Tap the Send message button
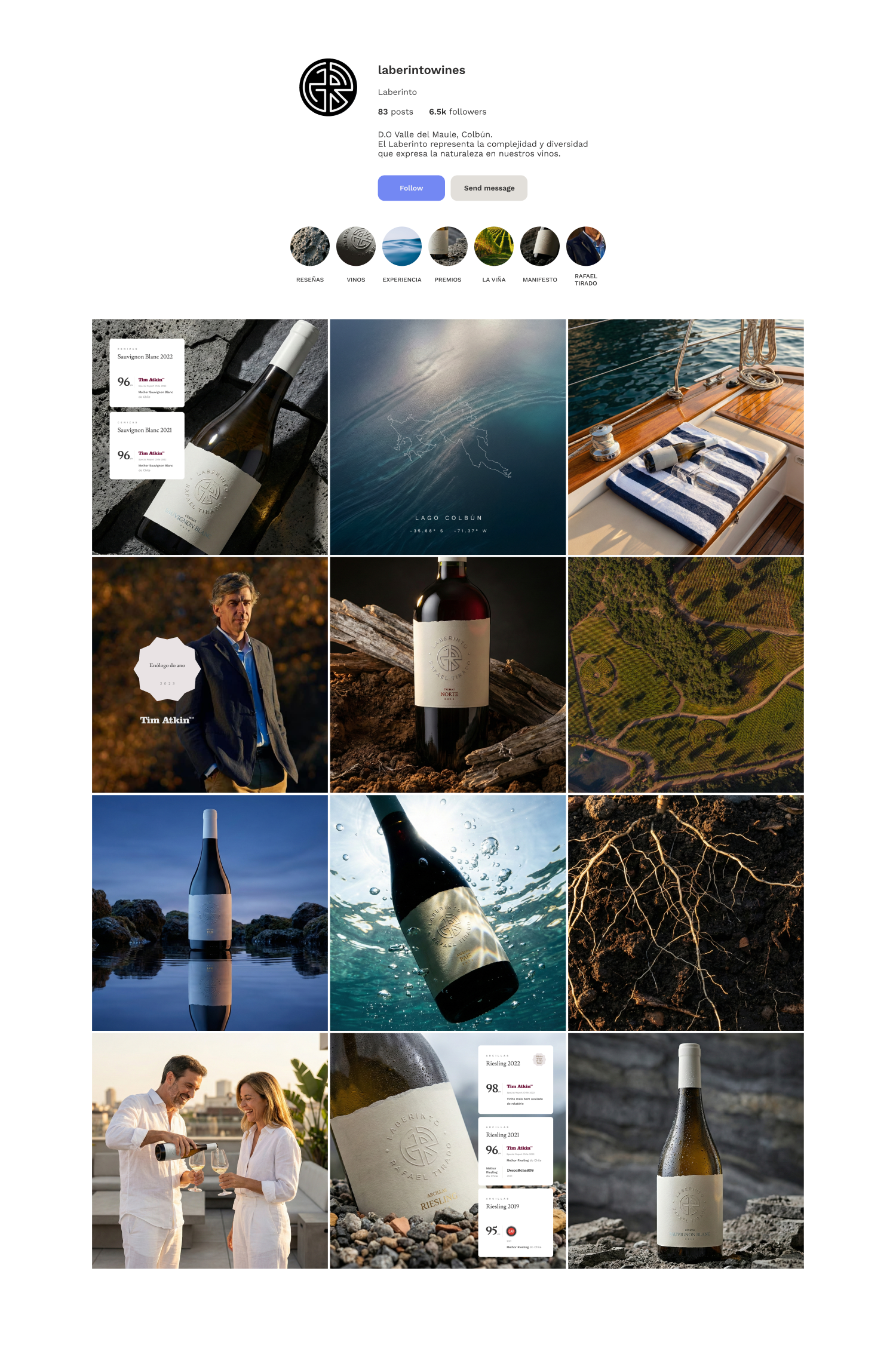This screenshot has width=896, height=1345. 489,188
